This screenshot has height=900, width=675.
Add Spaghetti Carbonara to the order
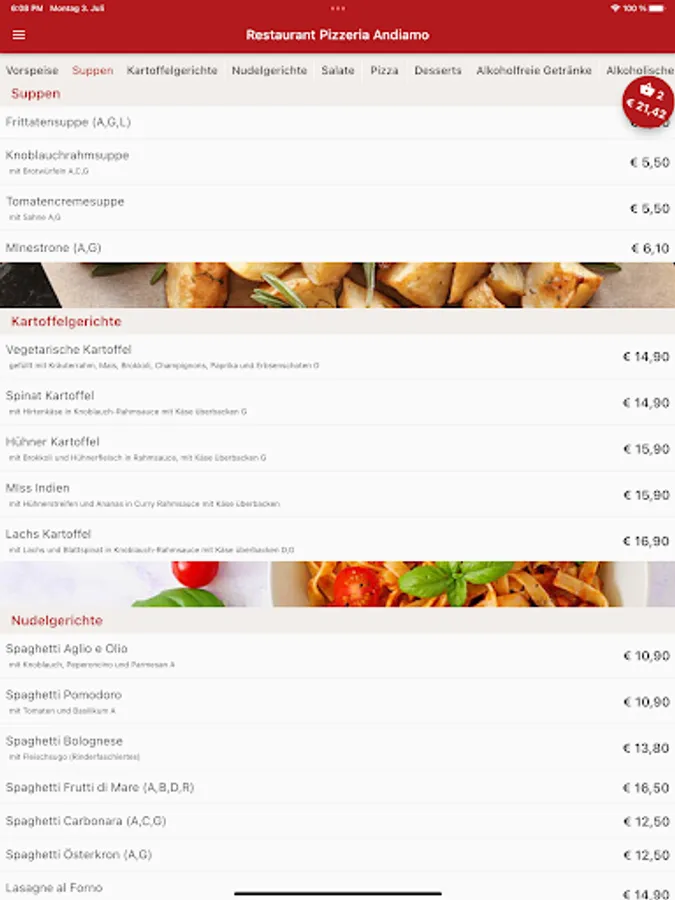337,821
